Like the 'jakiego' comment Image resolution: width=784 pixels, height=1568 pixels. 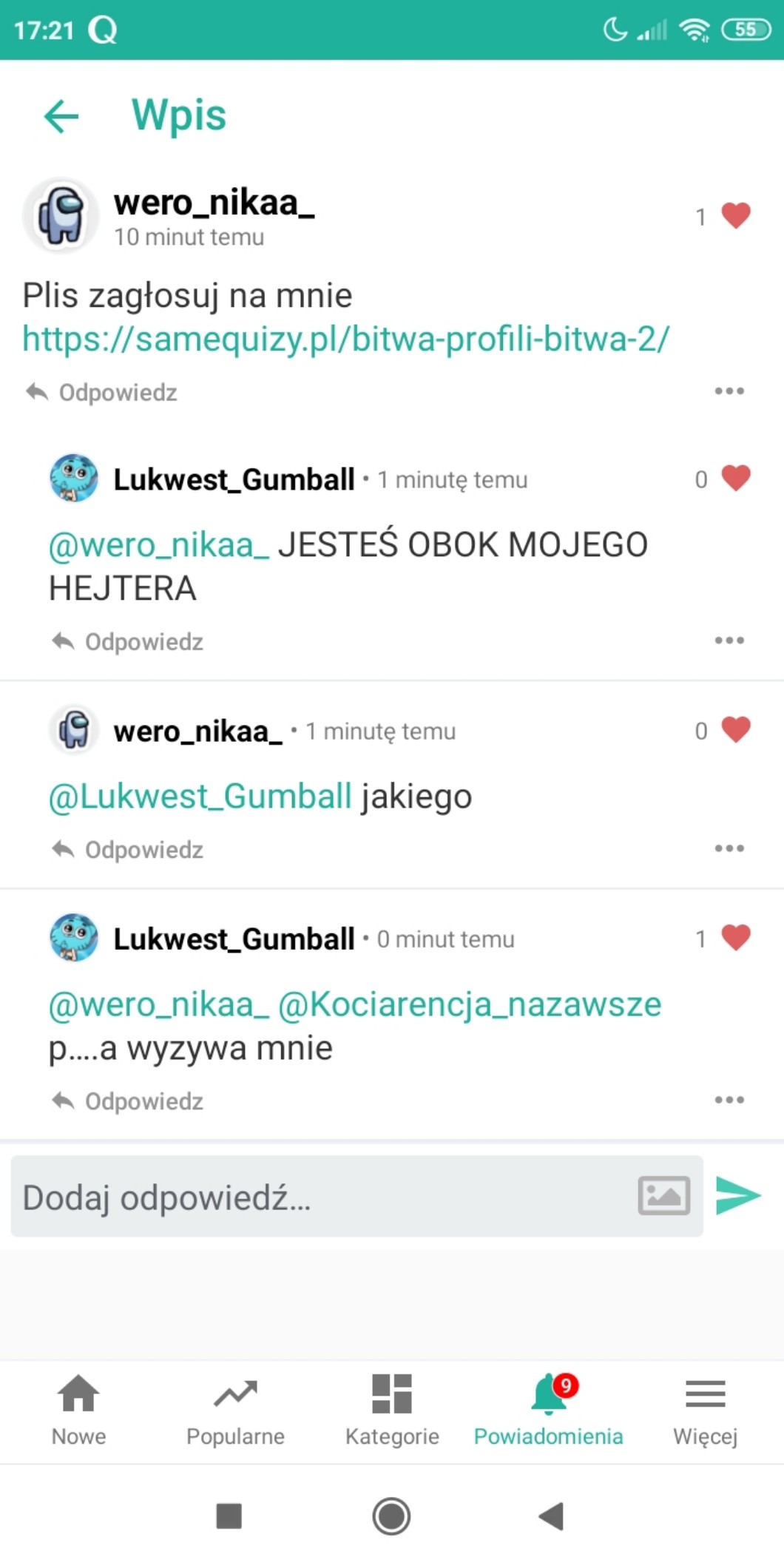pyautogui.click(x=735, y=730)
